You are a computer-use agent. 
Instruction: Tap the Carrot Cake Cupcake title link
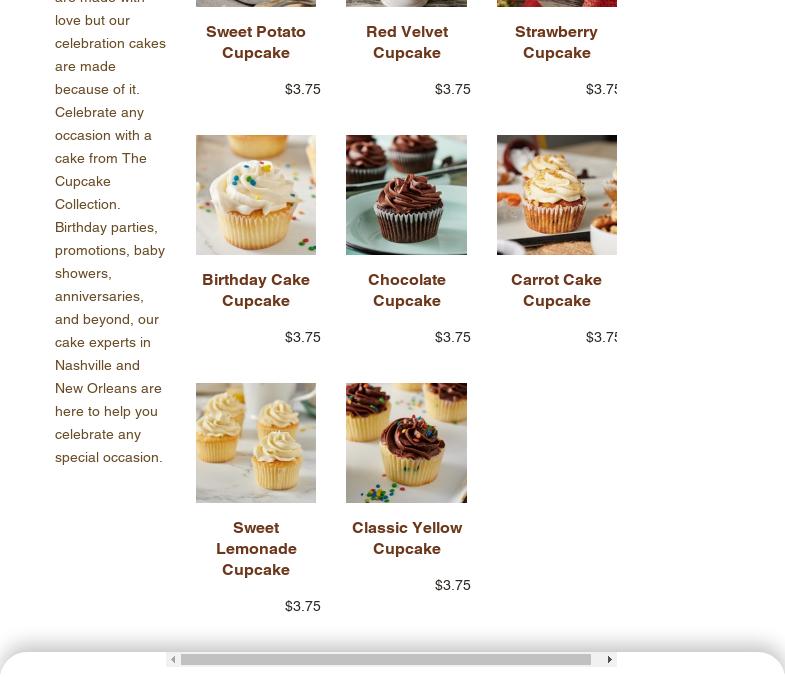tap(556, 290)
